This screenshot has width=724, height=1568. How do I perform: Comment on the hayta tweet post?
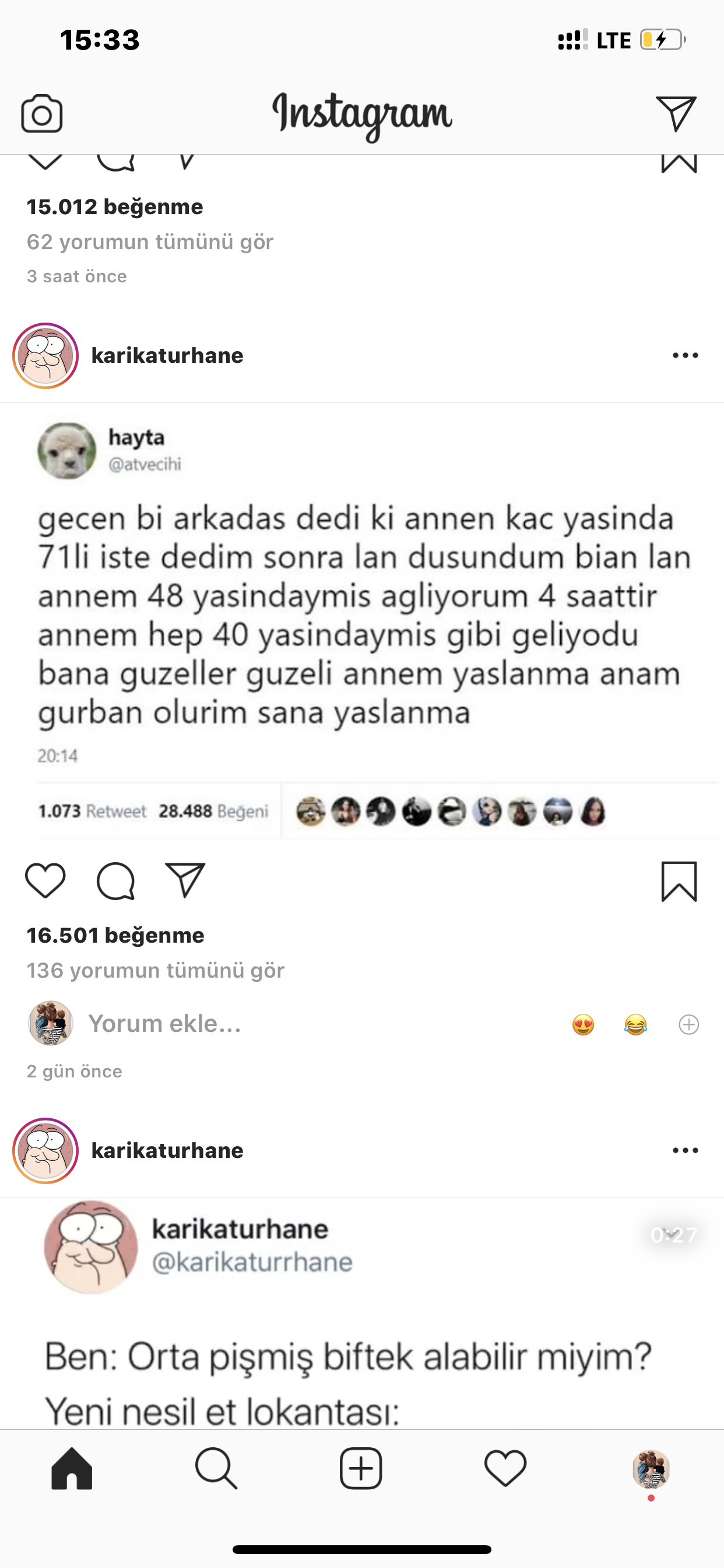click(115, 881)
